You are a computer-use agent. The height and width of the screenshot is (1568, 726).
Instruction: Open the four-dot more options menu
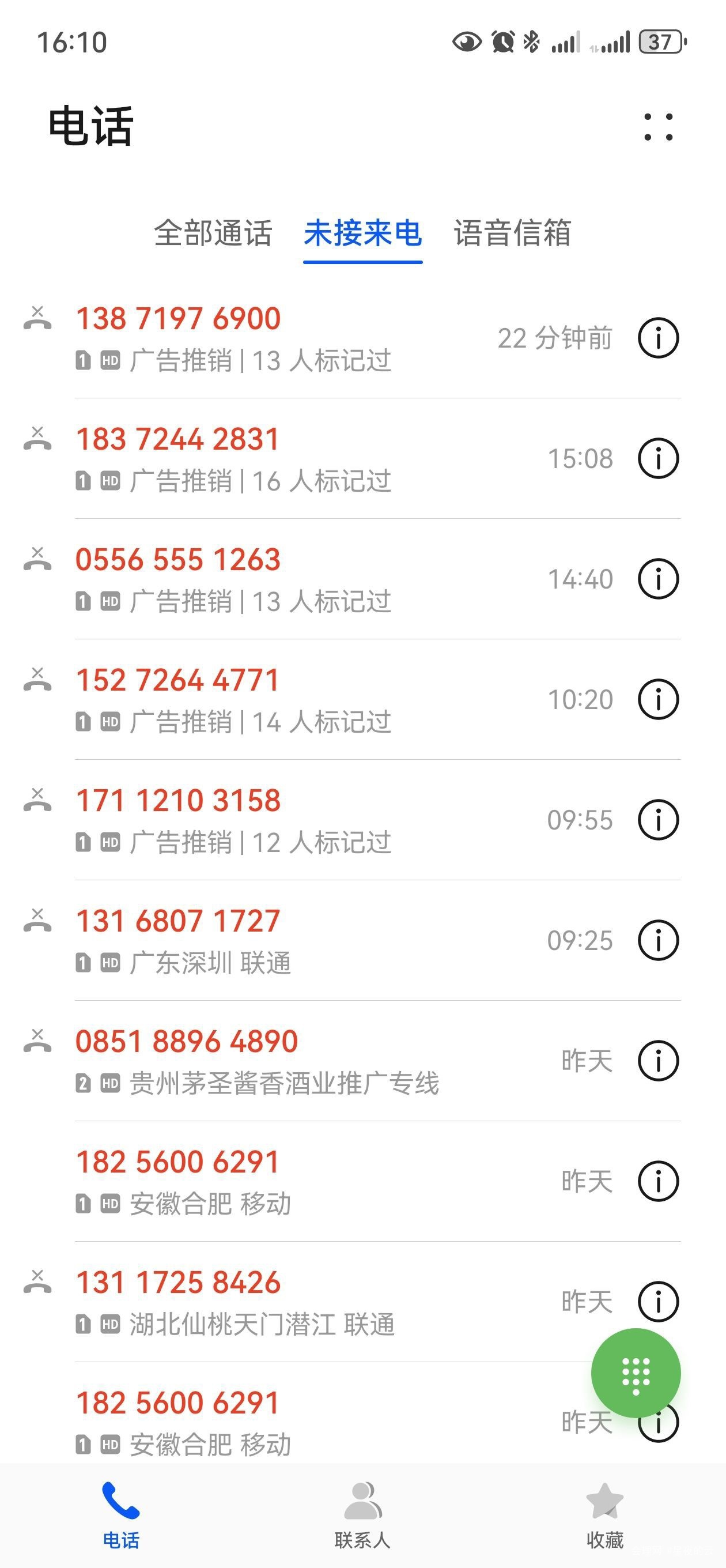click(x=659, y=127)
